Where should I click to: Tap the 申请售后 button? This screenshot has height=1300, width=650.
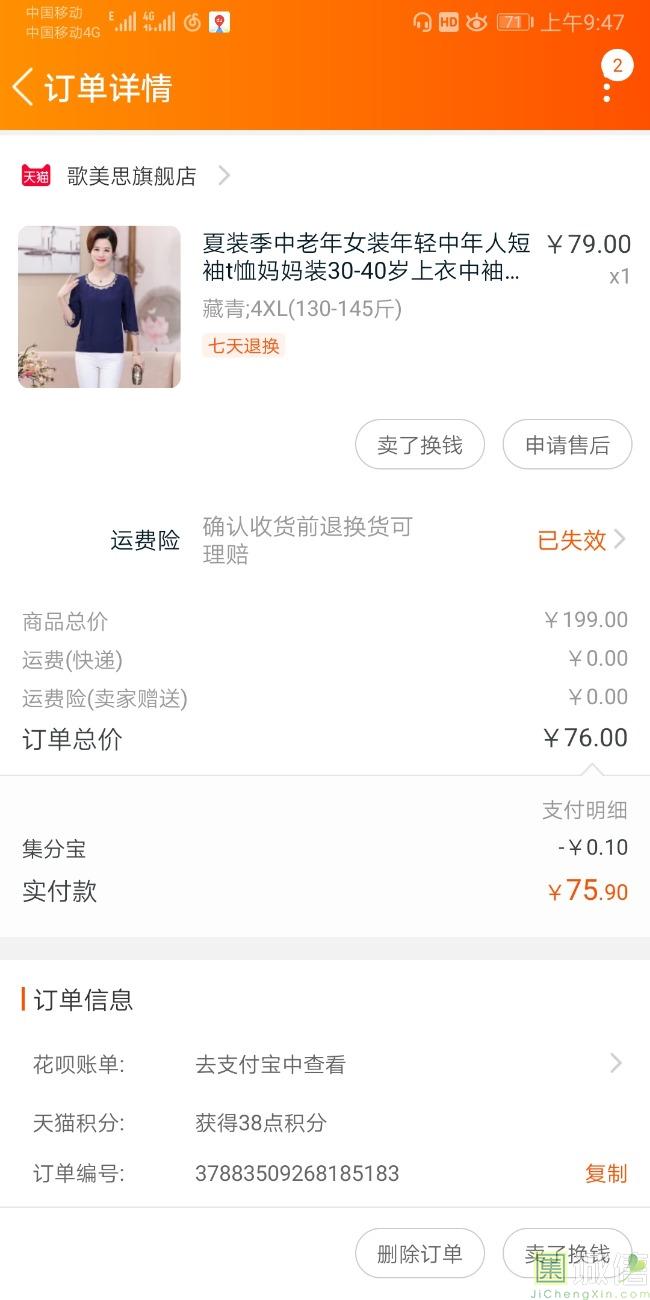point(567,445)
